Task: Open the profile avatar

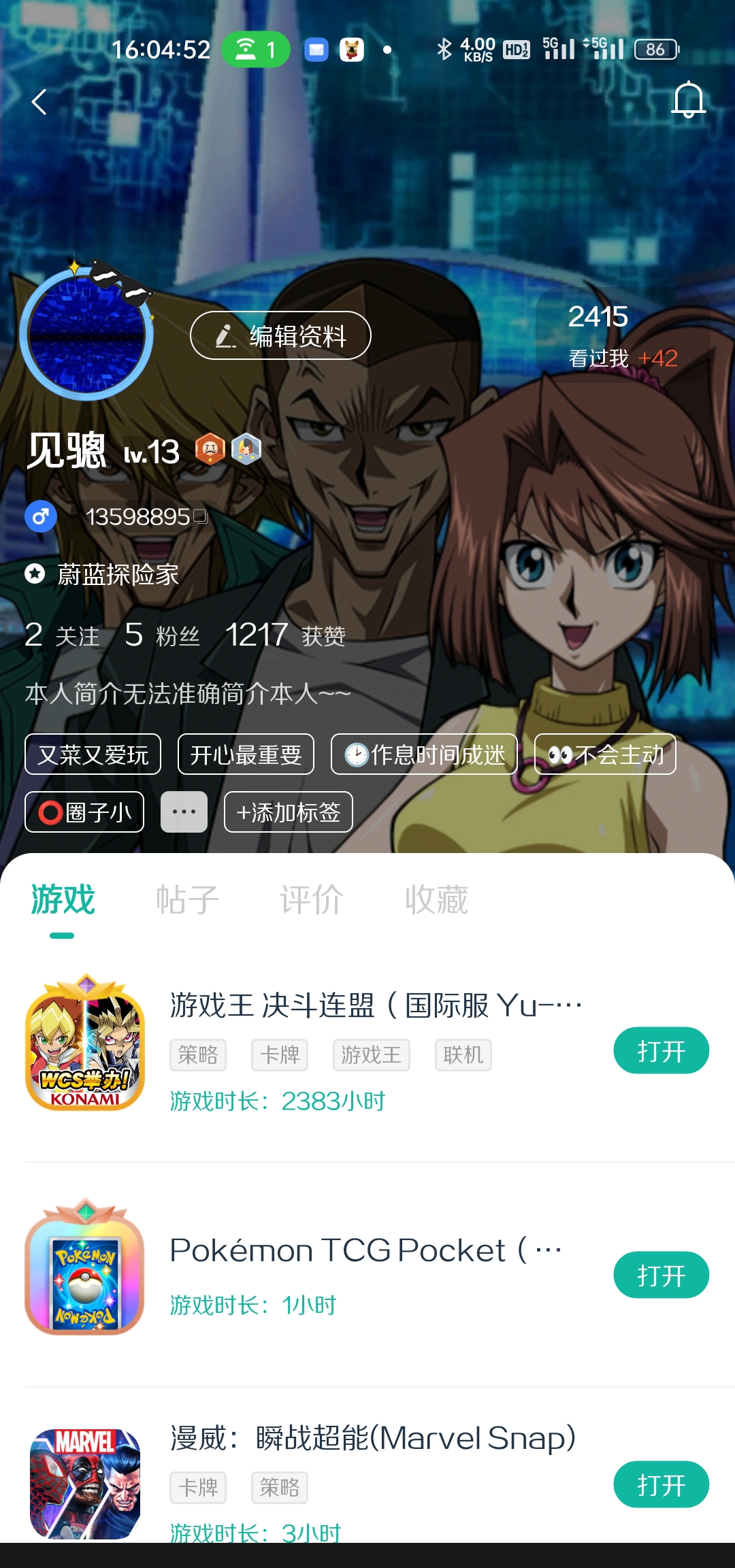Action: point(86,334)
